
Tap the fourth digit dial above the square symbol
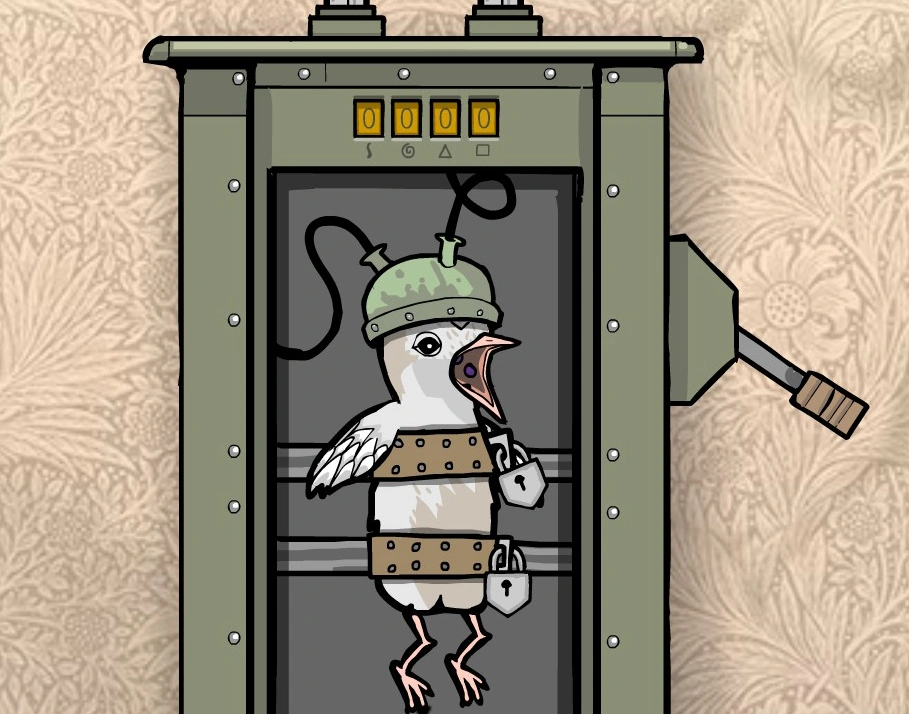(483, 120)
